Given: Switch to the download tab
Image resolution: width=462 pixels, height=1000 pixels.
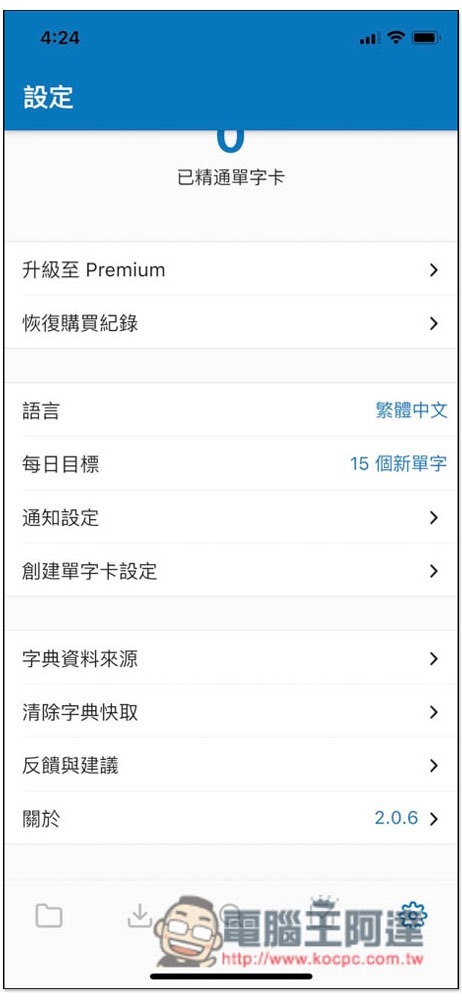Looking at the screenshot, I should (x=140, y=916).
